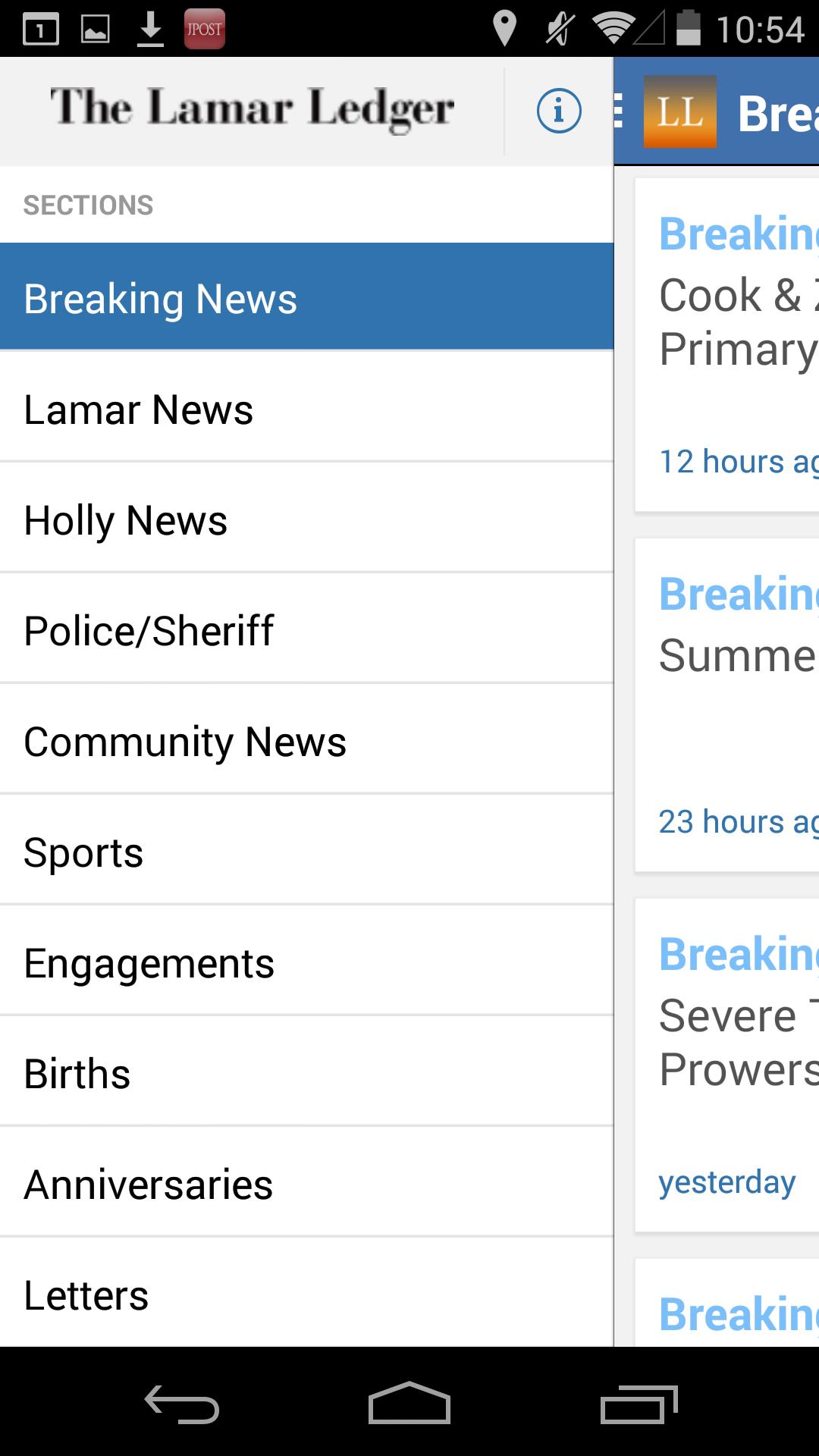Show the Births section

[306, 1074]
